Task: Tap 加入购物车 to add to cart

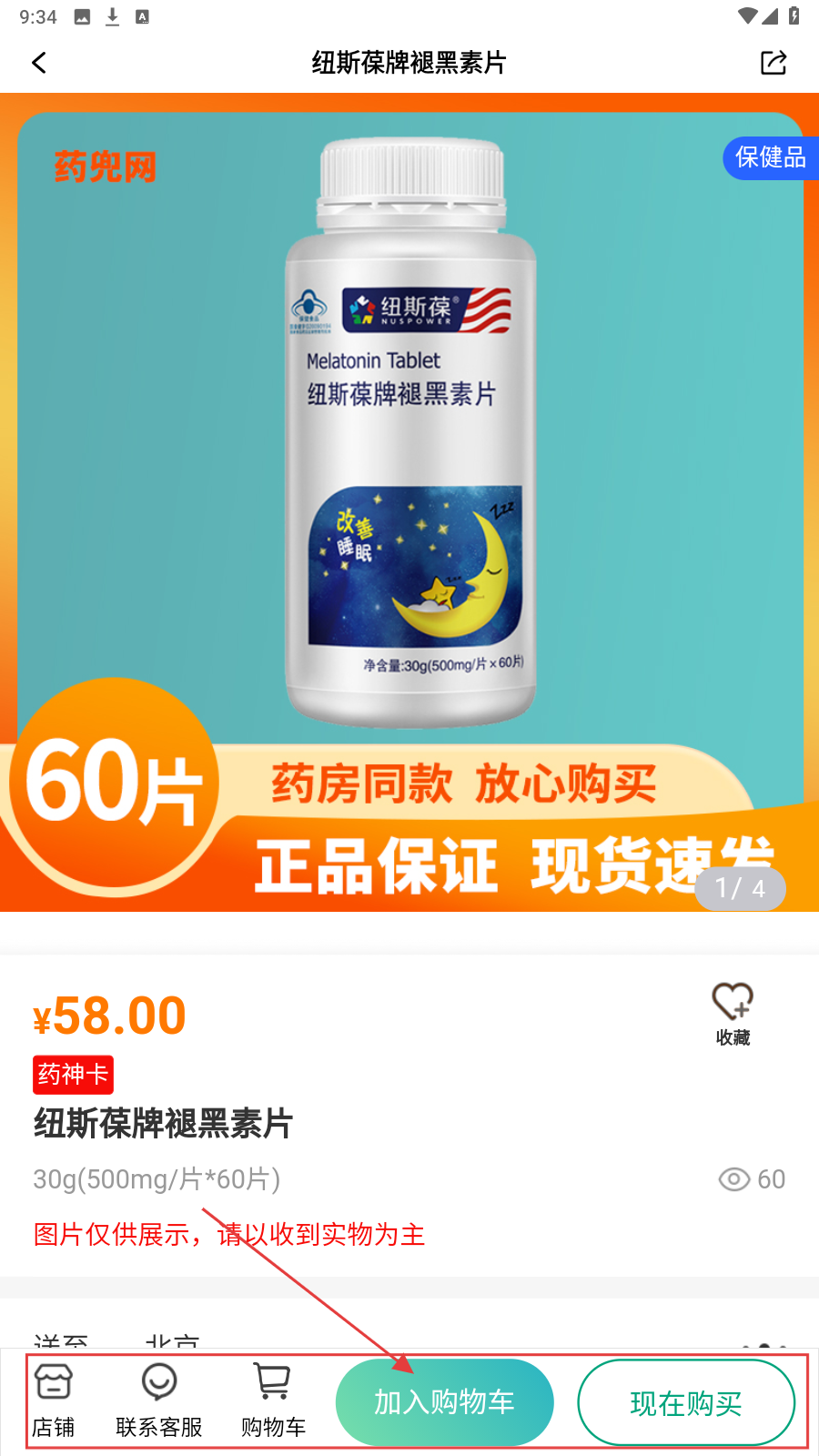Action: coord(444,1402)
